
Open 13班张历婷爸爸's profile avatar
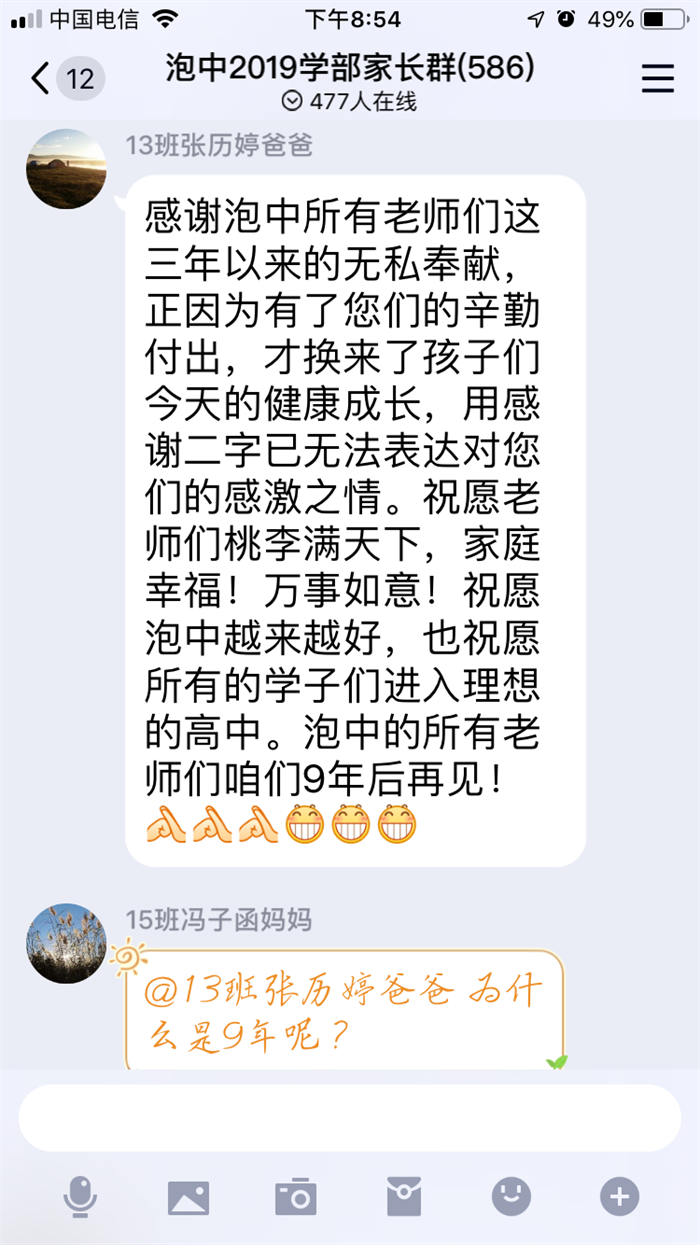(66, 169)
